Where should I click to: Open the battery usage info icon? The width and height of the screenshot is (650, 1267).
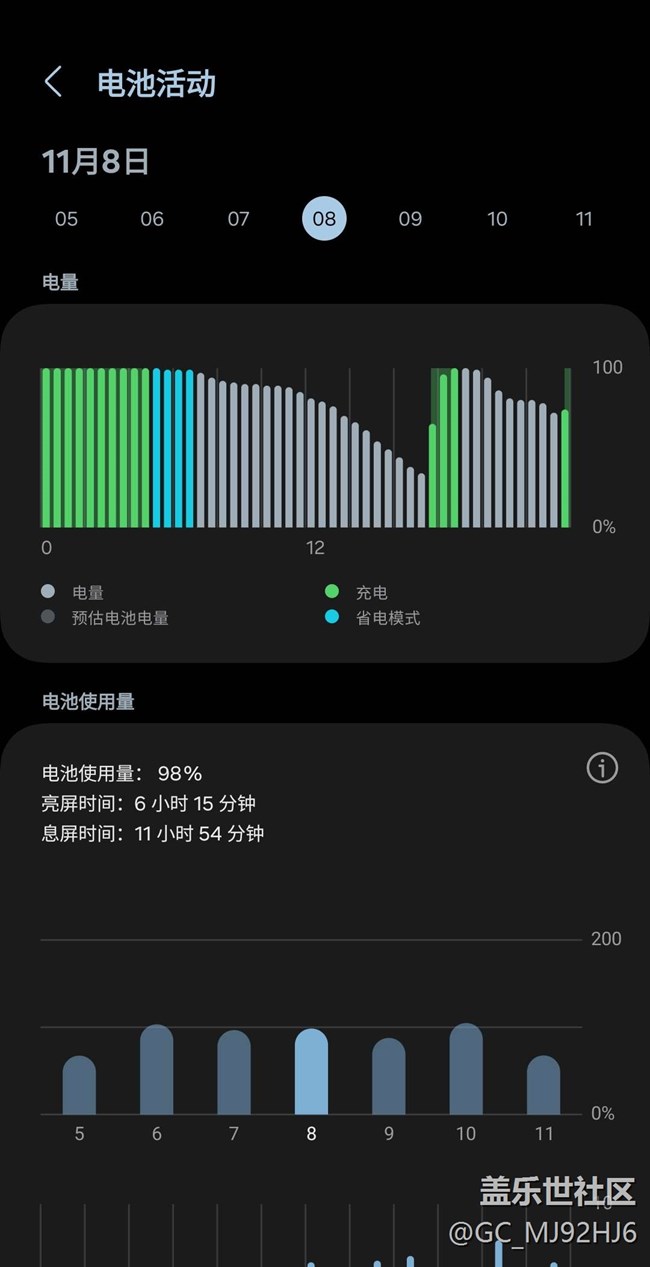tap(602, 768)
